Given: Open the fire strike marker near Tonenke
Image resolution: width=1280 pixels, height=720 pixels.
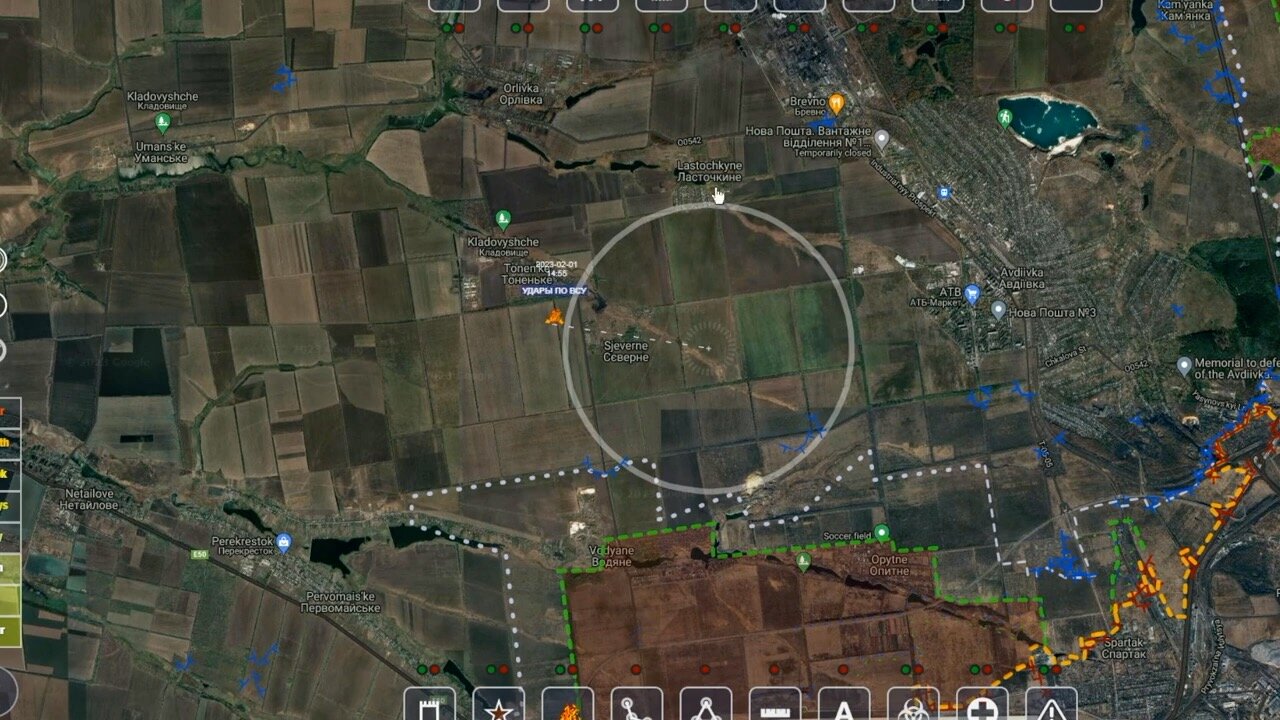Looking at the screenshot, I should point(552,317).
